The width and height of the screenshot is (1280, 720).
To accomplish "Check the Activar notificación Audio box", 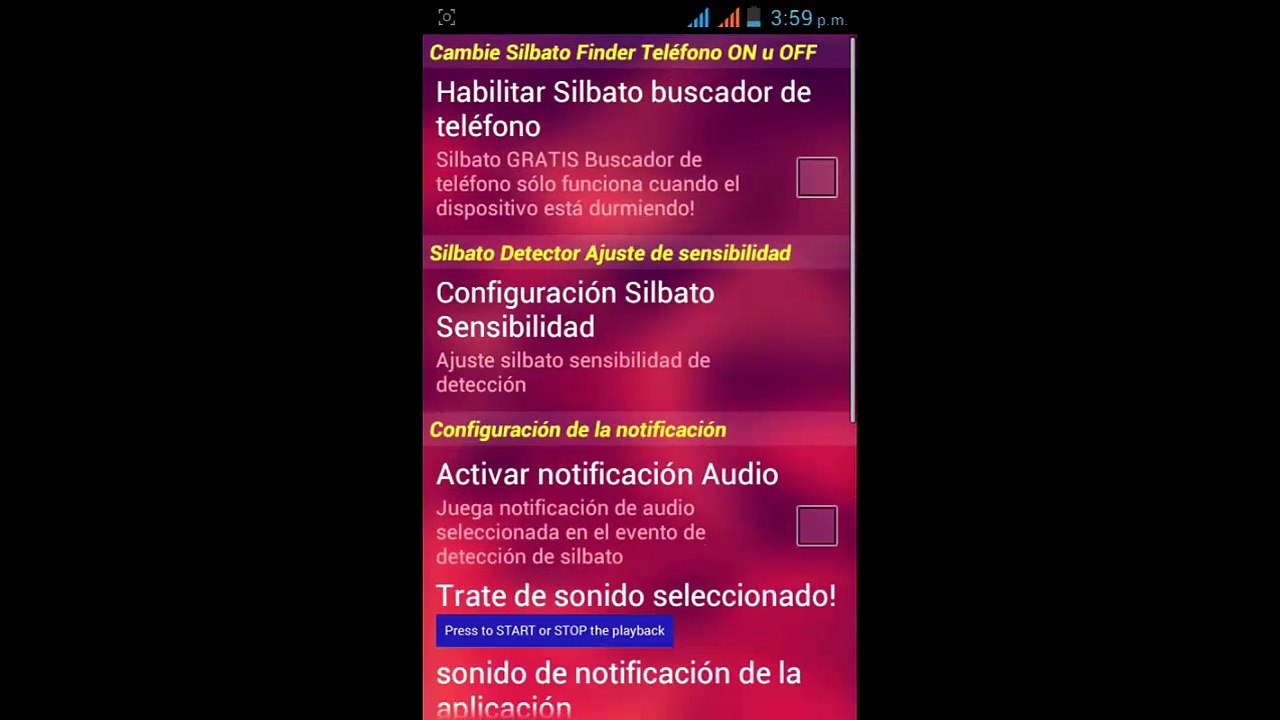I will (817, 526).
